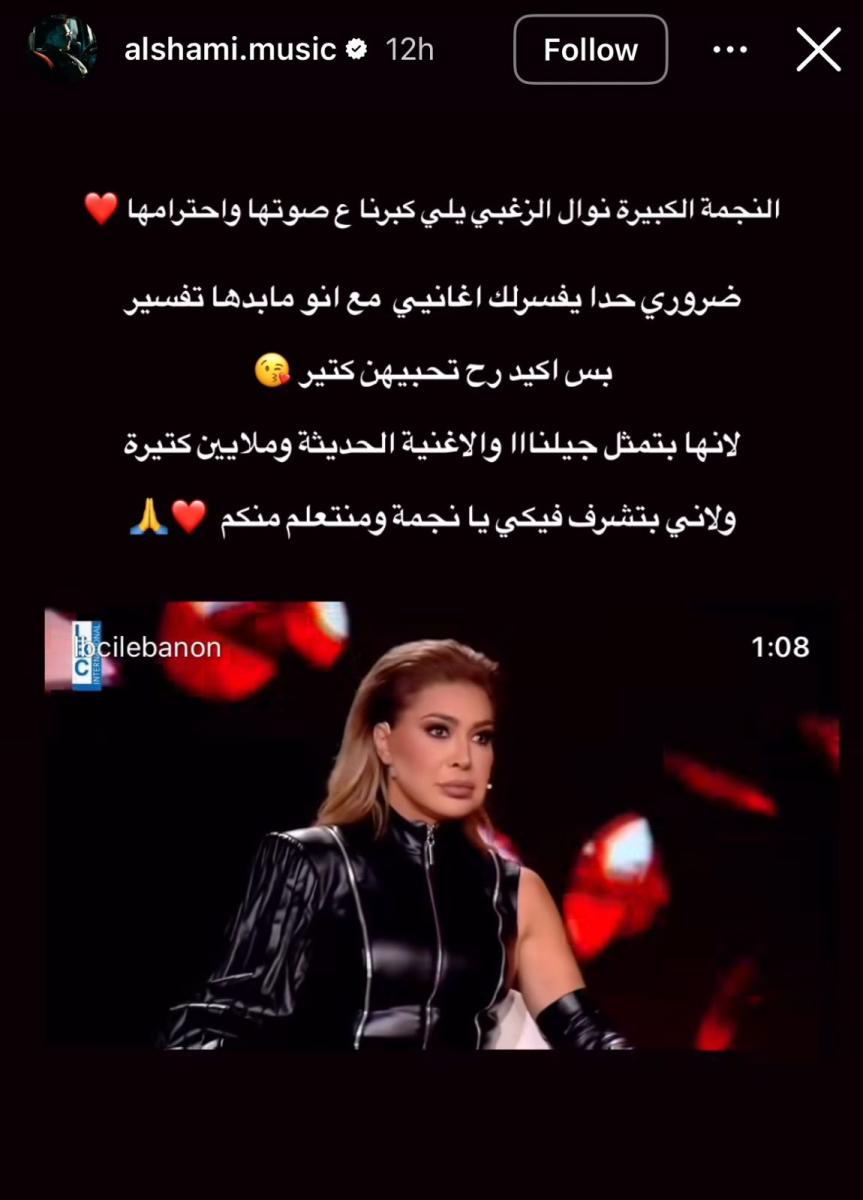The image size is (863, 1200).
Task: Click the verified badge next to alshami.music
Action: [355, 48]
